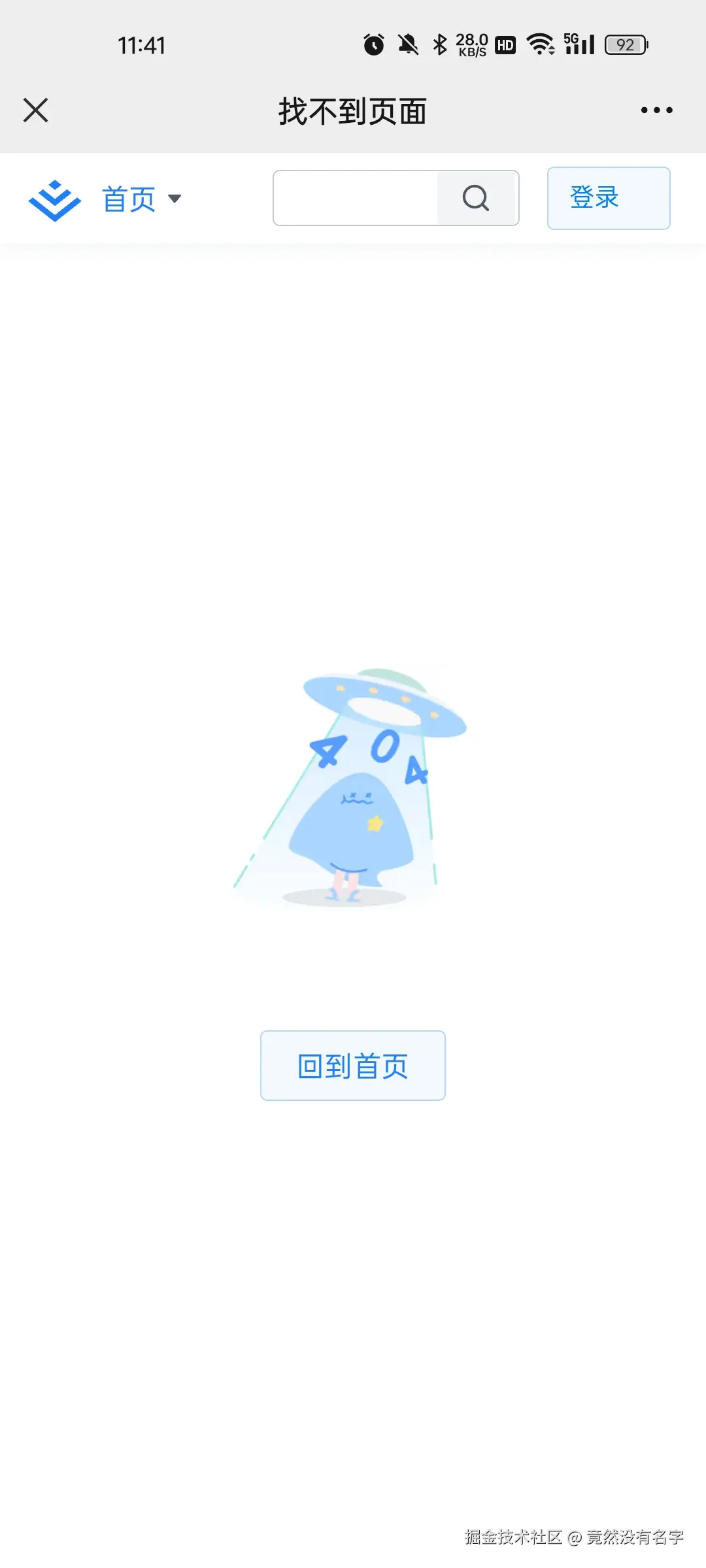Image resolution: width=706 pixels, height=1568 pixels.
Task: Tap the Juejin logo icon
Action: point(55,200)
